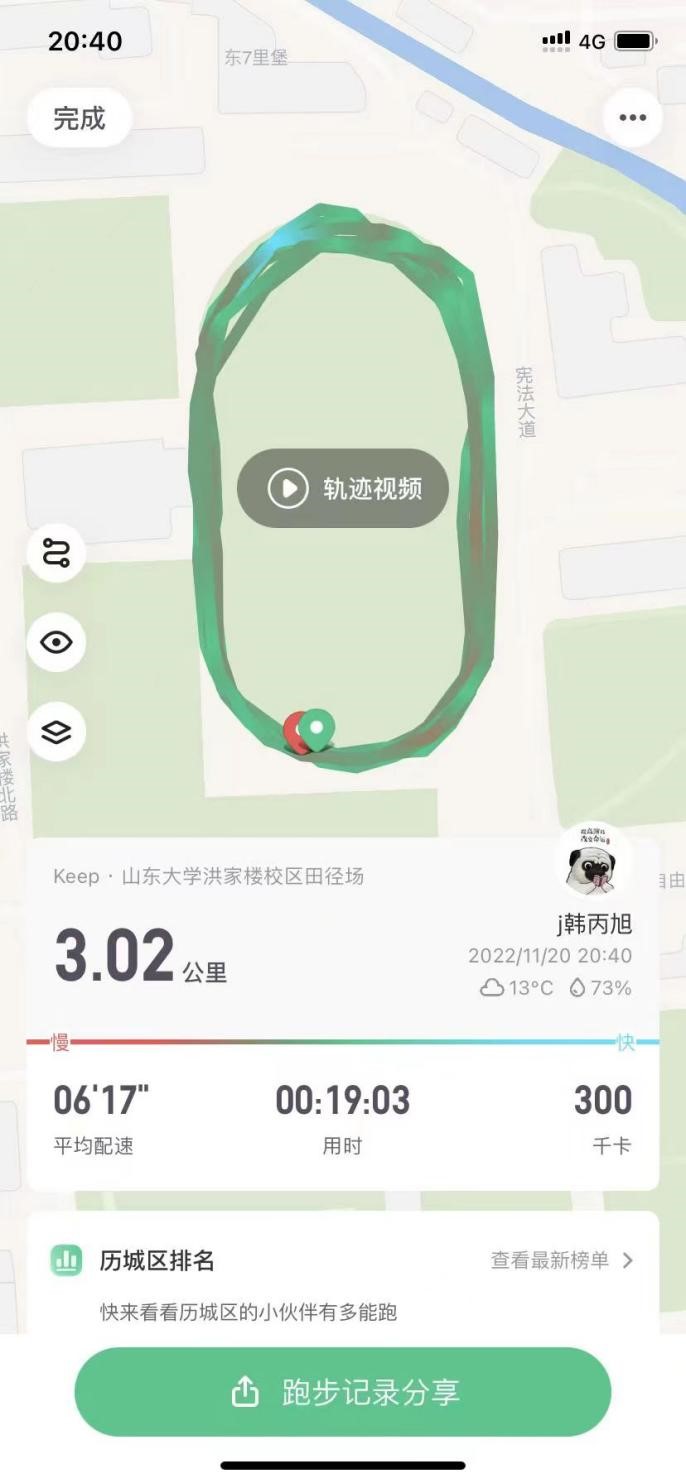Tap the 完成 button
Image resolution: width=686 pixels, height=1483 pixels.
coord(79,119)
